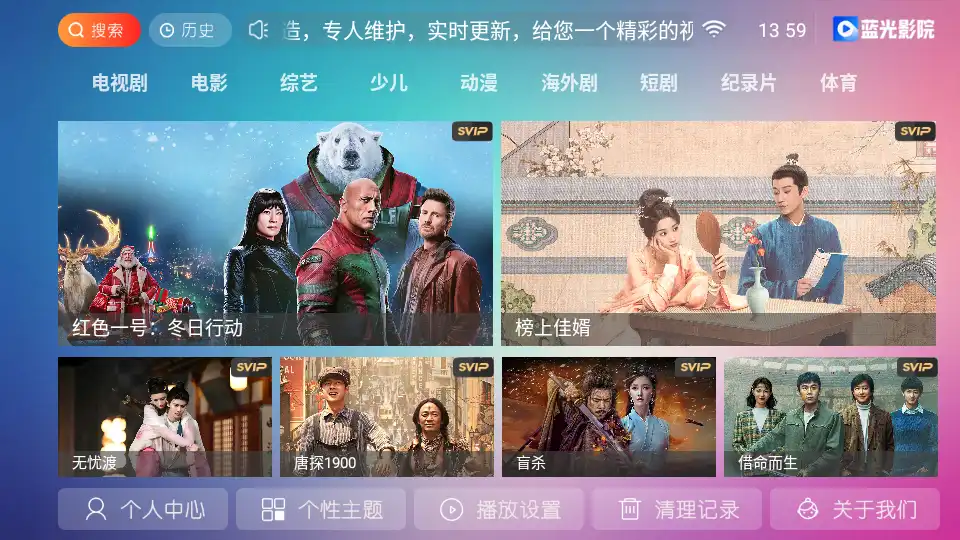960x540 pixels.
Task: Play 红色一号:冬日行动 featured movie
Action: (x=275, y=233)
